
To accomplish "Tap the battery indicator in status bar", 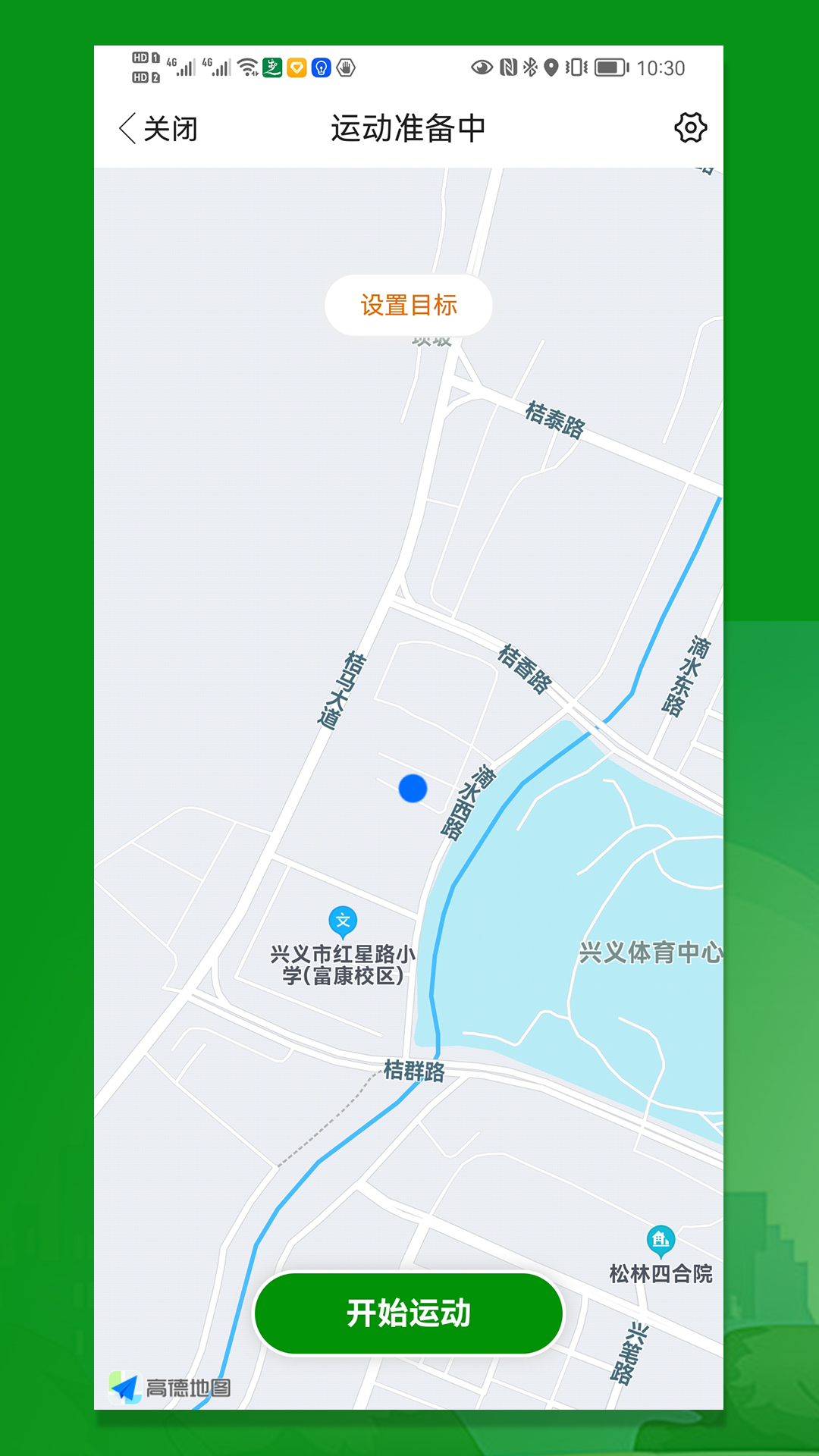I will (609, 68).
